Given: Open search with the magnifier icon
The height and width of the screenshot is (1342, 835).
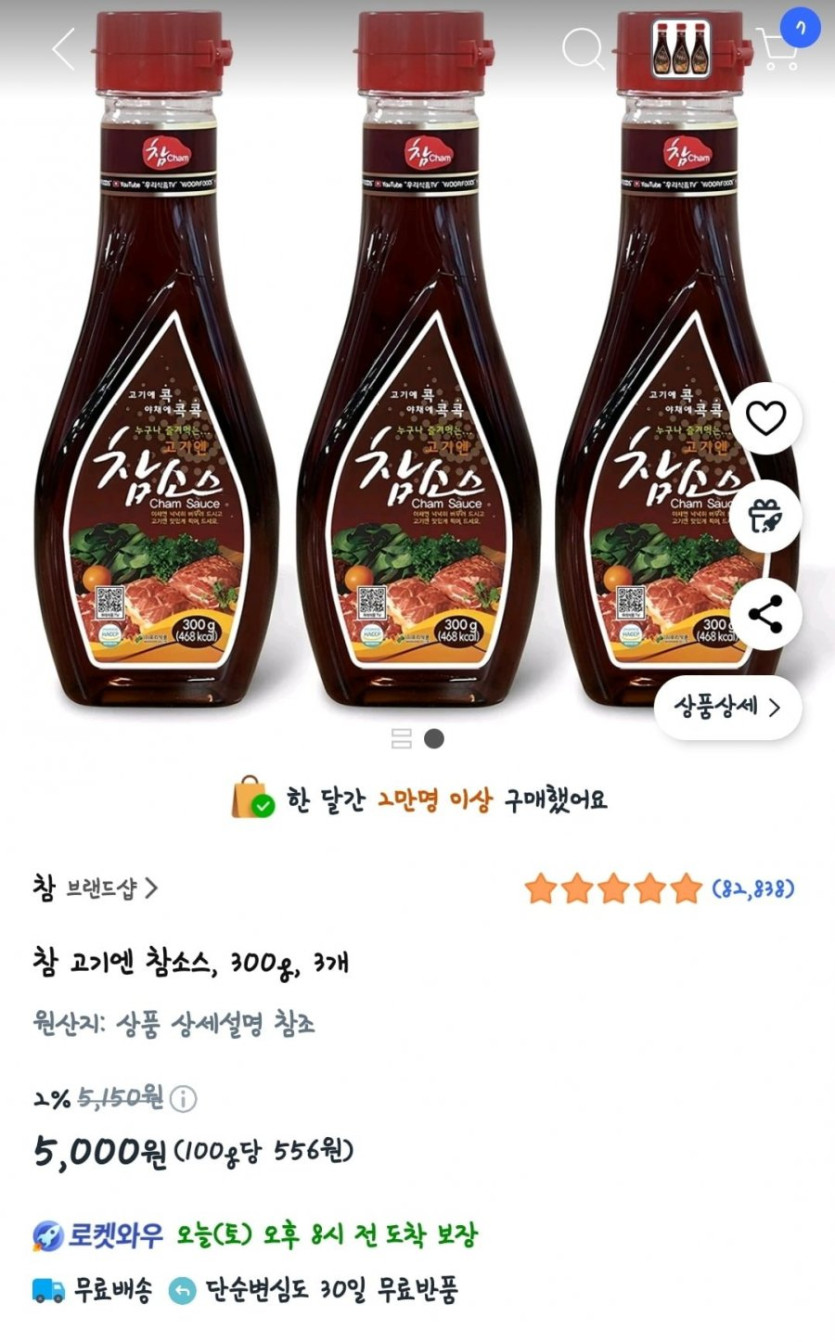Looking at the screenshot, I should 582,48.
